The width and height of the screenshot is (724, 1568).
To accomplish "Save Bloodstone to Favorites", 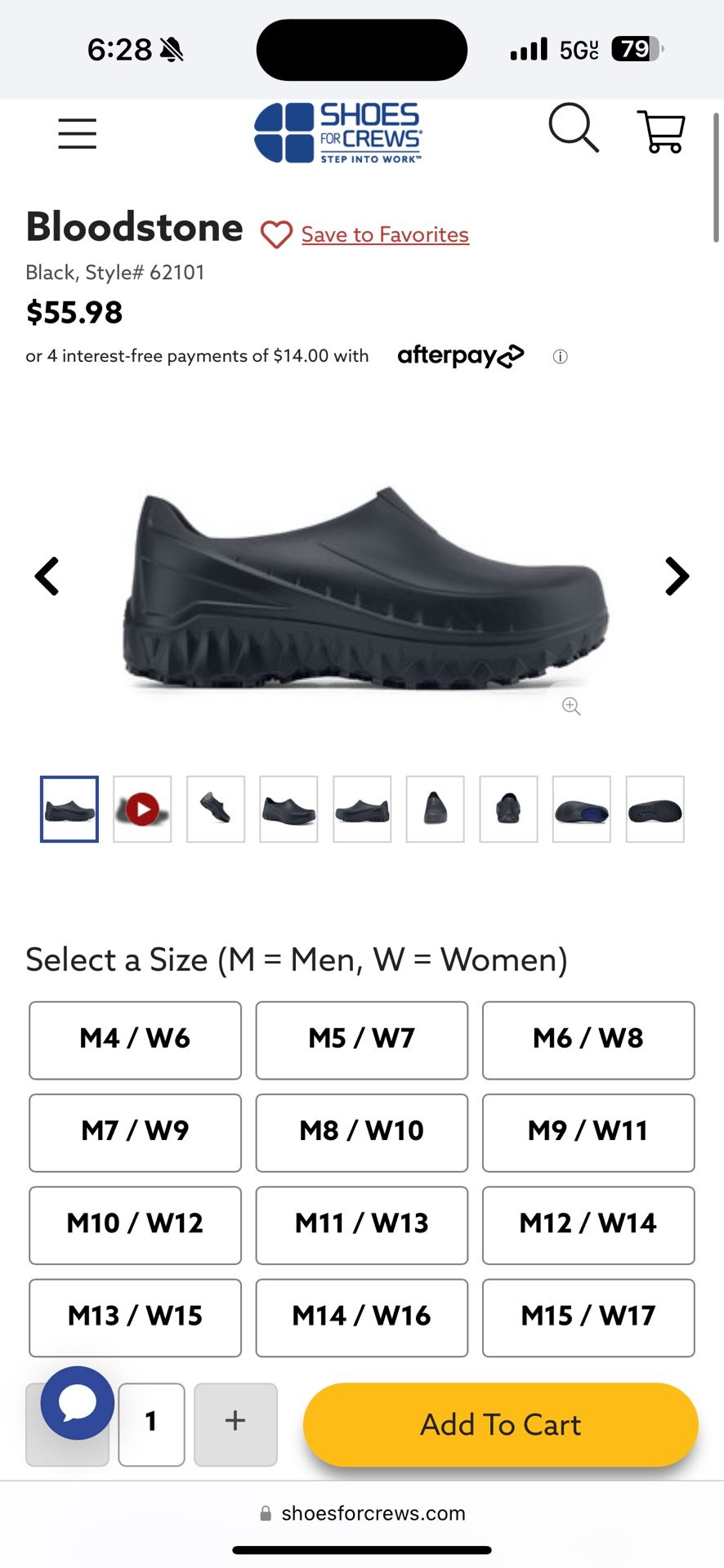I will [x=364, y=235].
